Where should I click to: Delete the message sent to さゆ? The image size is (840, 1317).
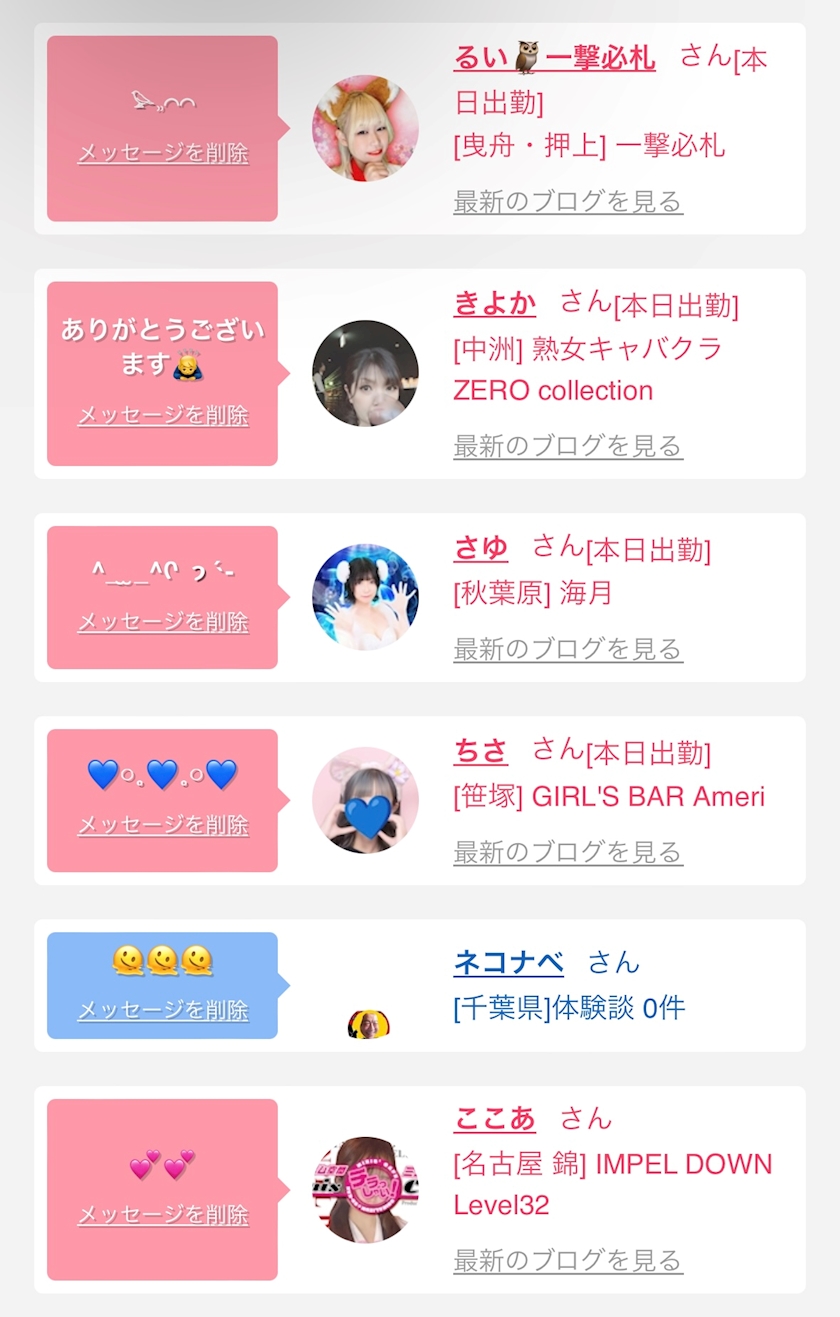pyautogui.click(x=163, y=622)
